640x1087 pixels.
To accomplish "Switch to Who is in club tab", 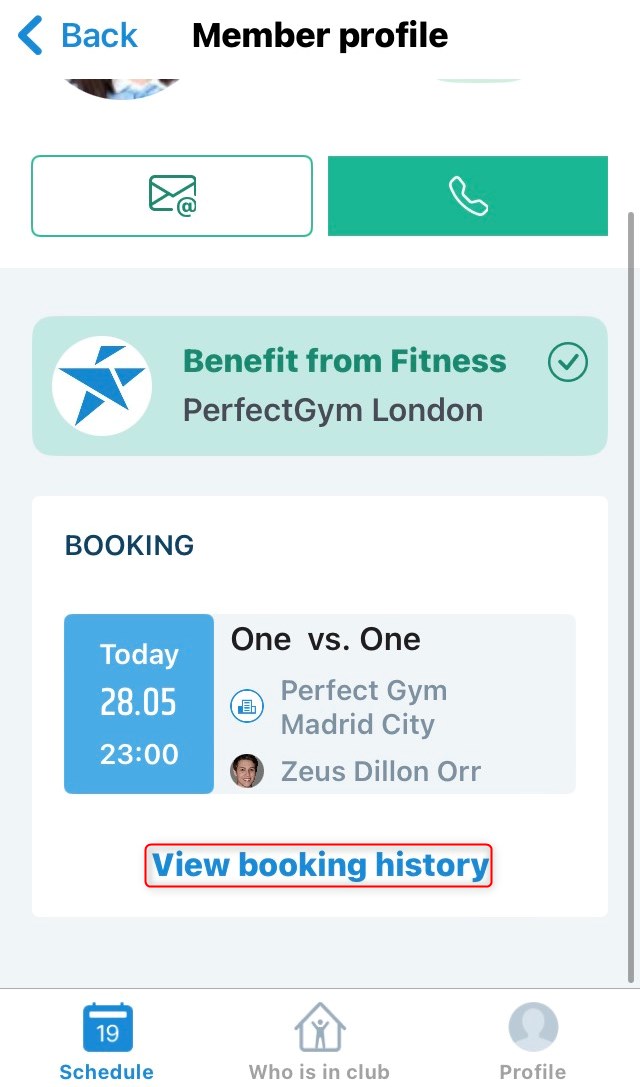I will pos(319,1042).
